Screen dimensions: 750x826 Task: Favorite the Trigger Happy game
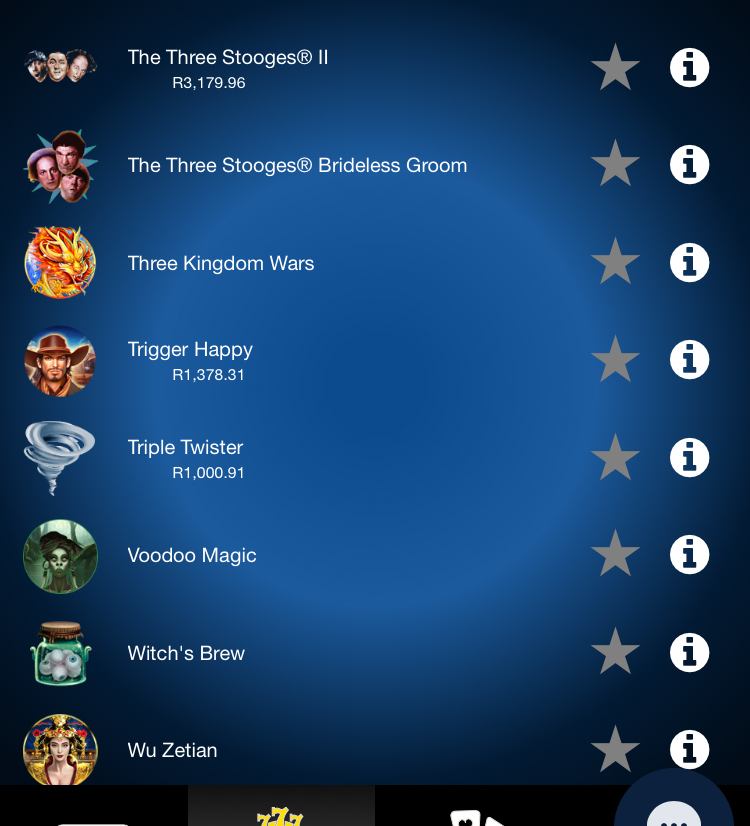point(615,360)
